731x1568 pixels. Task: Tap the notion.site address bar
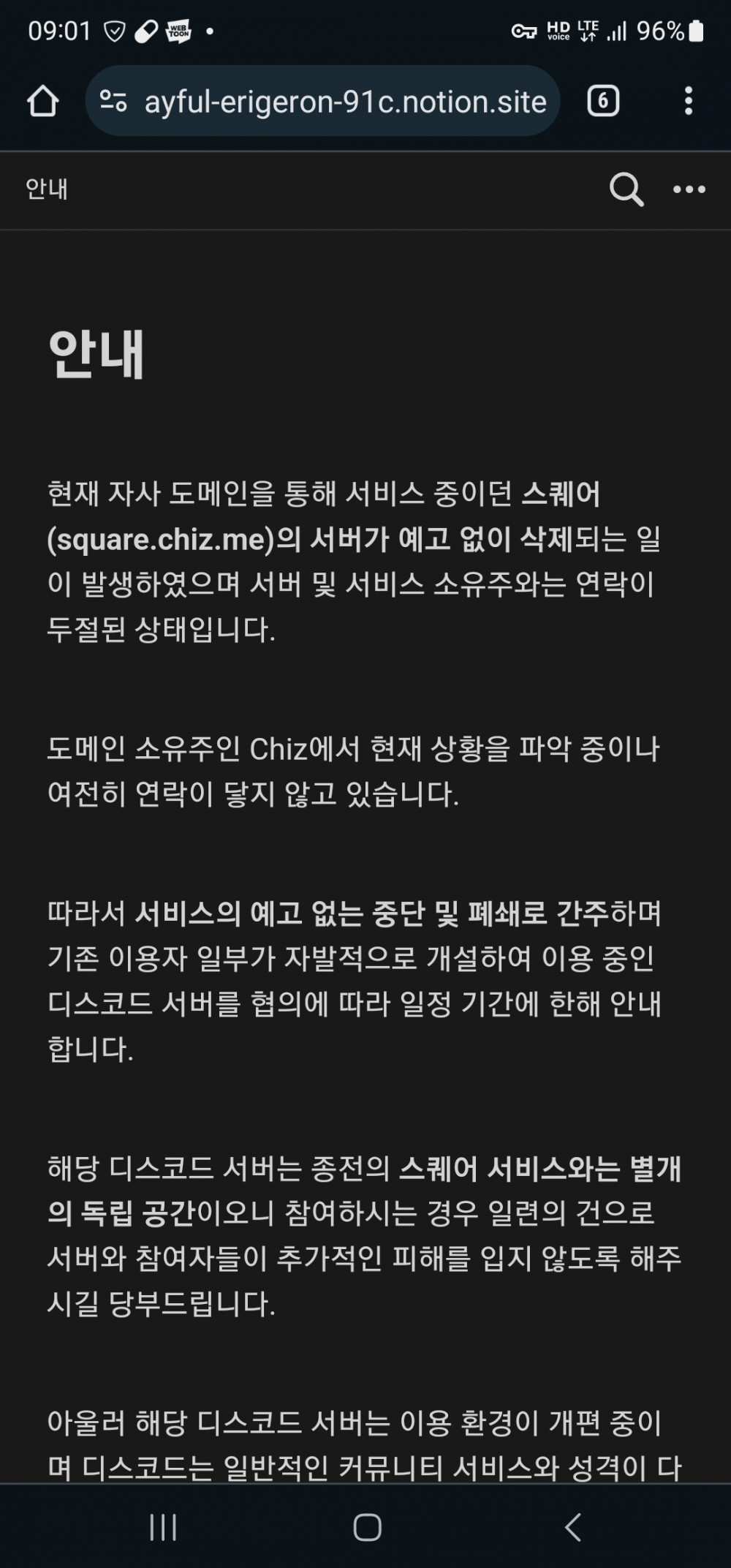[345, 102]
